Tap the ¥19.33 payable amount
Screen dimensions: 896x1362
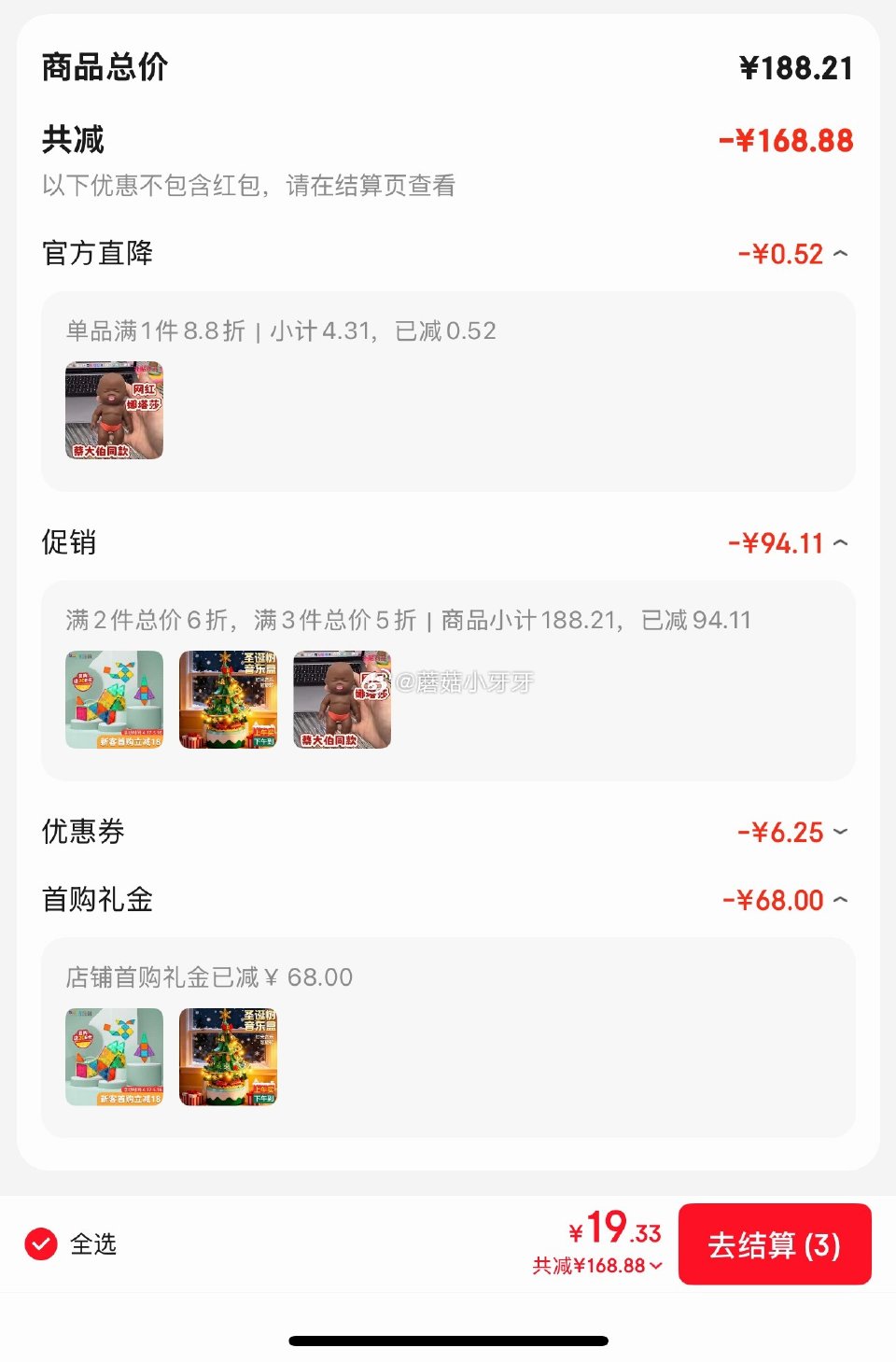[611, 1231]
